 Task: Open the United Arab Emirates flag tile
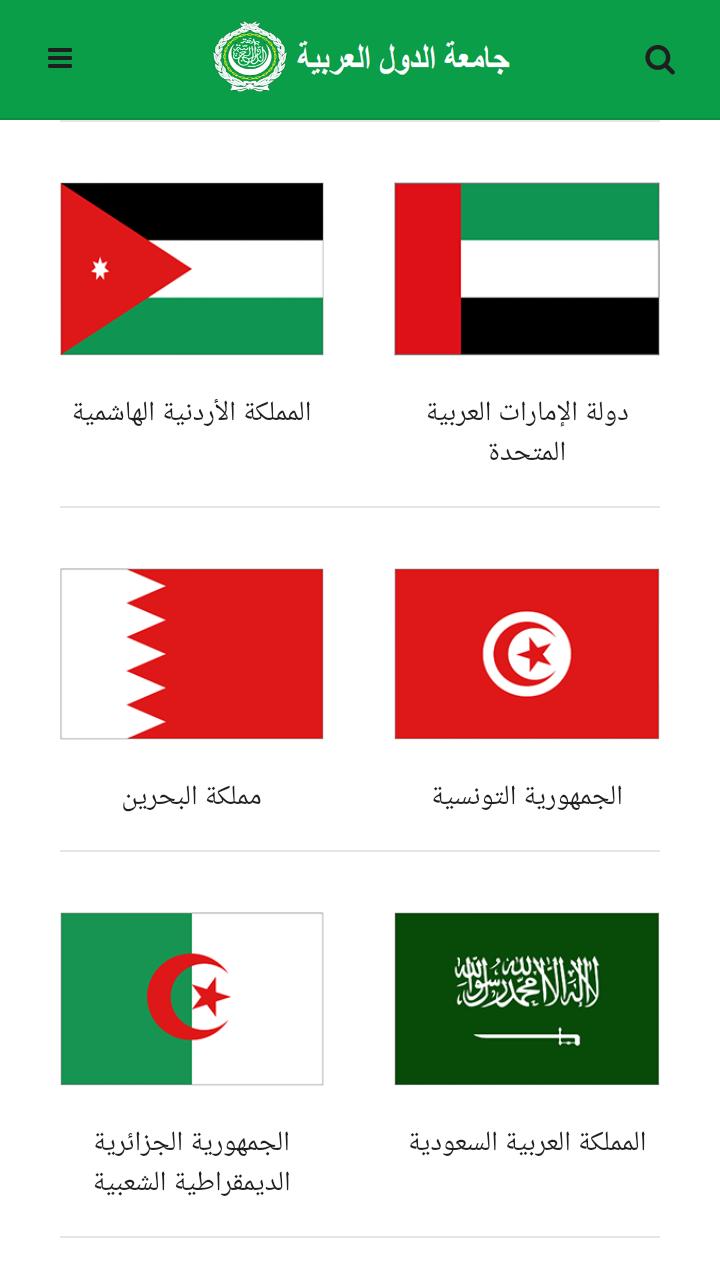pyautogui.click(x=527, y=269)
